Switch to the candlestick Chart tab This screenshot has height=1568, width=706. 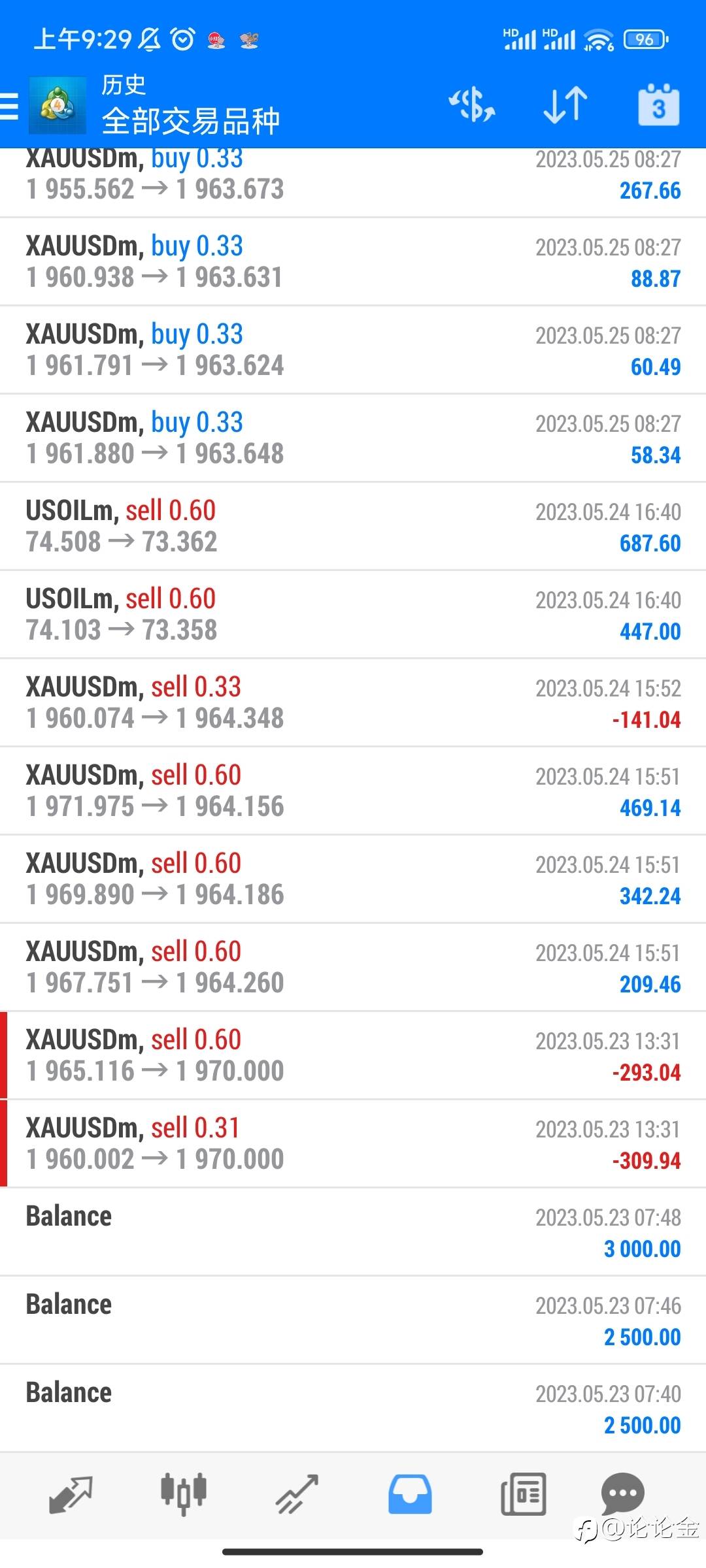click(x=184, y=1494)
